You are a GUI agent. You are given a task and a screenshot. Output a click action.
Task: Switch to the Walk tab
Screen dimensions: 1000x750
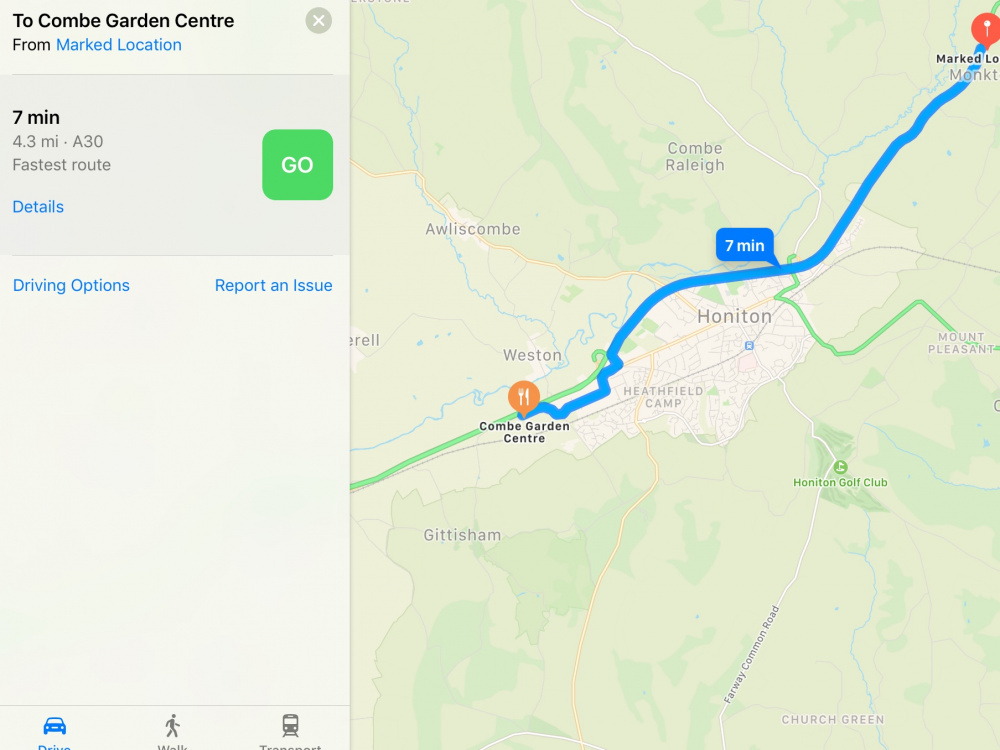tap(173, 730)
